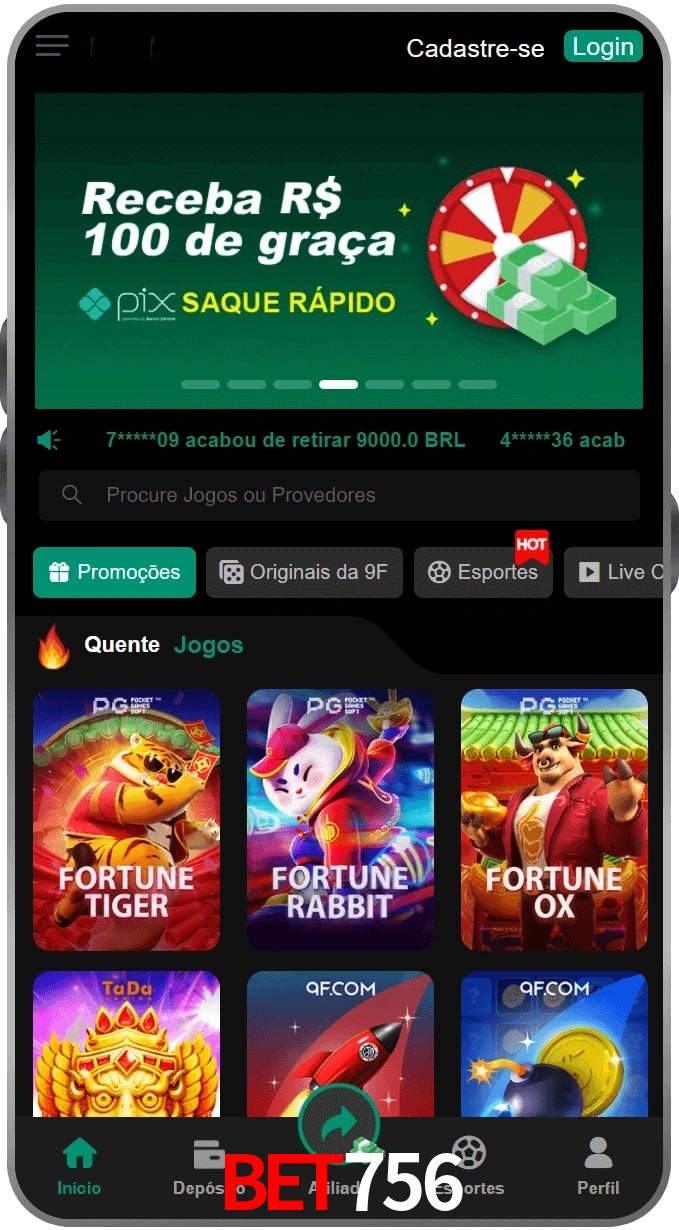The image size is (679, 1230).
Task: Focus the Procure Jogos ou Provedores search field
Action: click(x=339, y=495)
